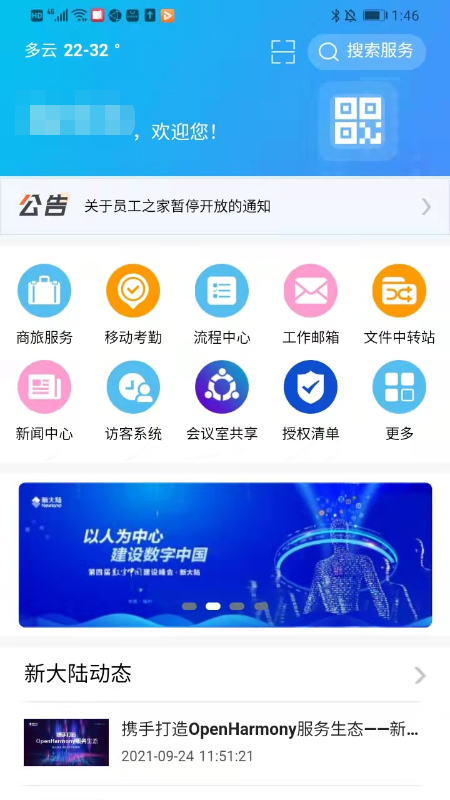Expand the 新大陆动态 section

(225, 674)
